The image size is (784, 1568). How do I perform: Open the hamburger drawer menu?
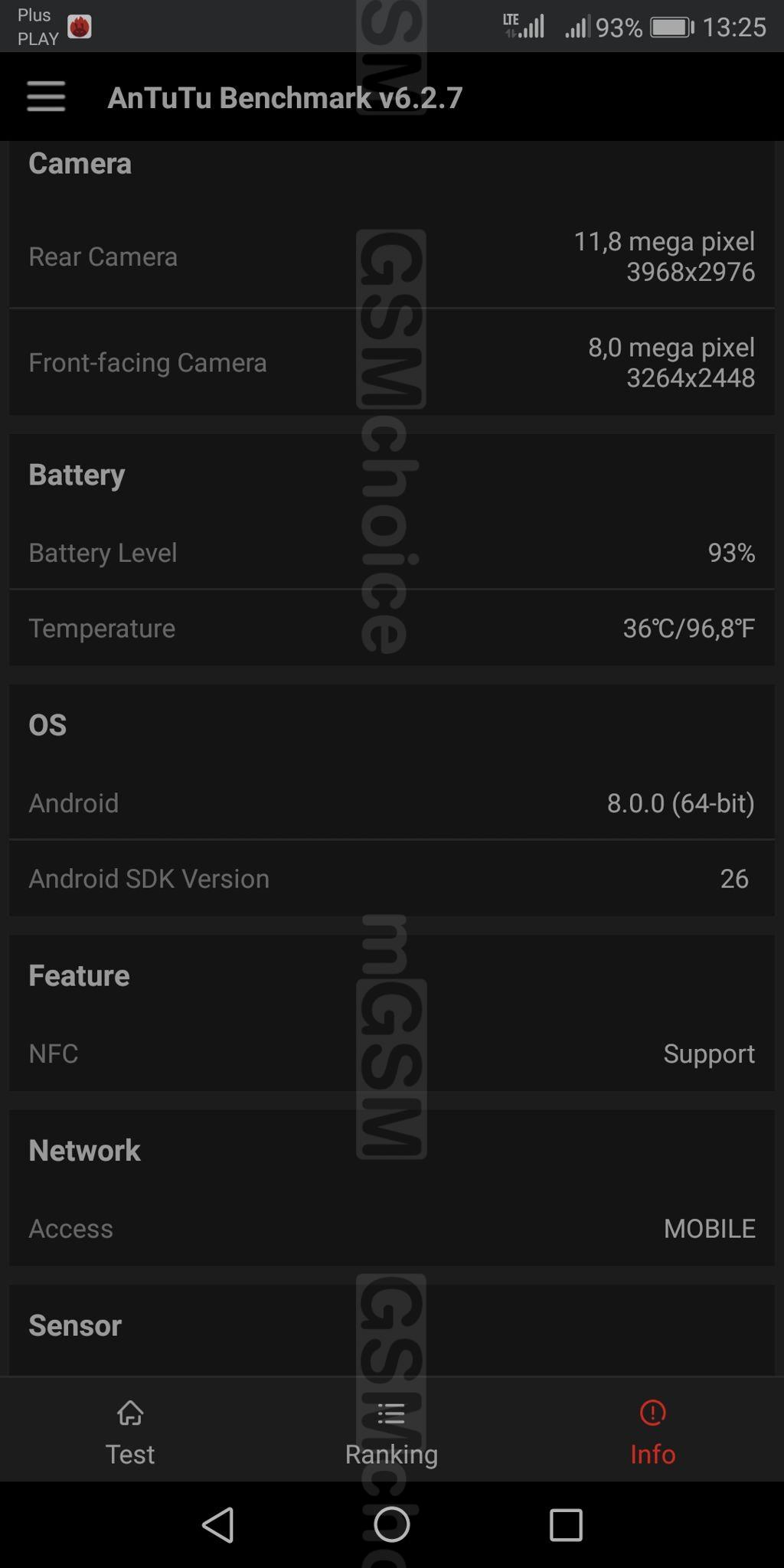(46, 97)
